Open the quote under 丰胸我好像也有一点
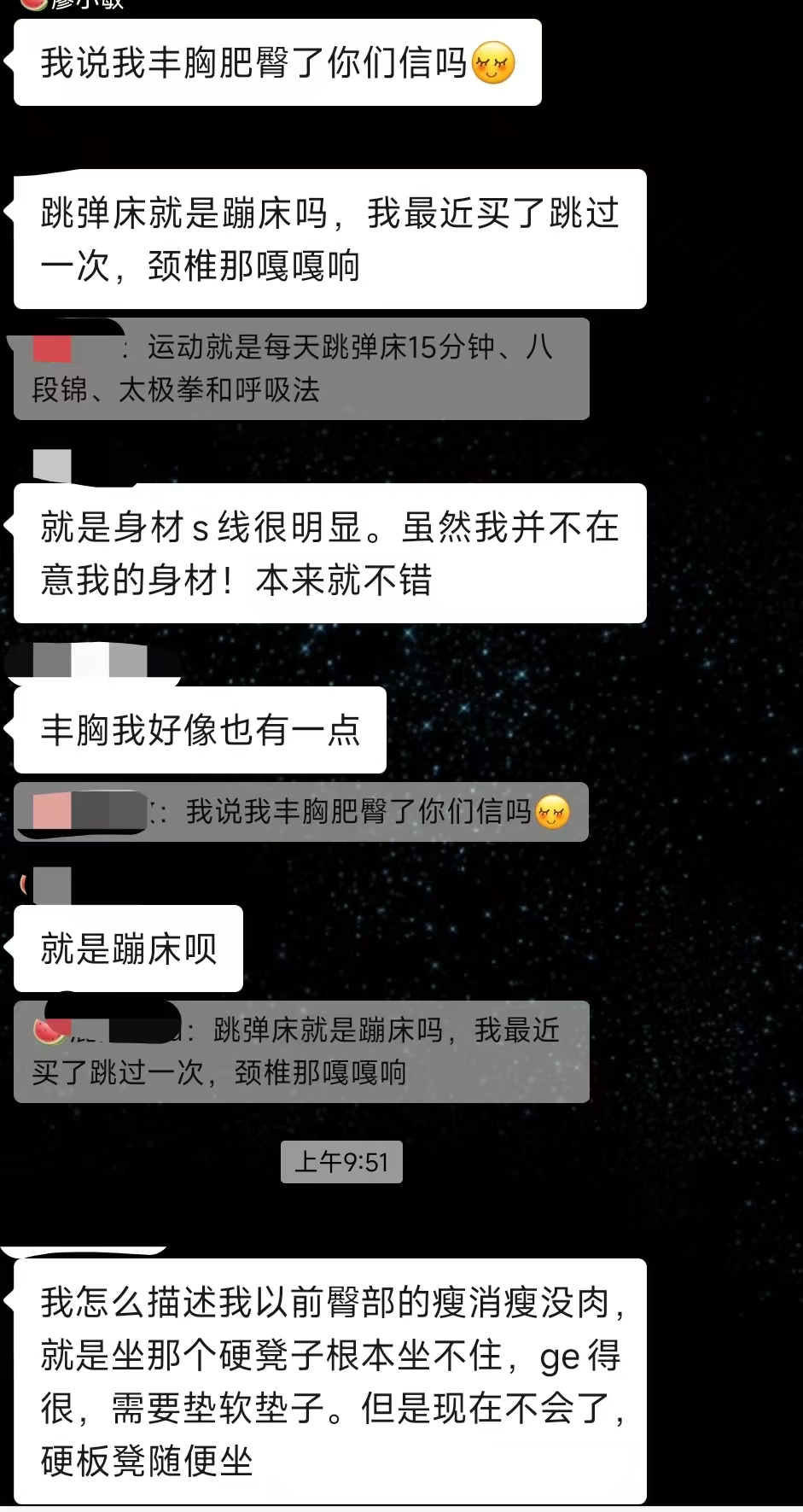803x1512 pixels. 301,812
